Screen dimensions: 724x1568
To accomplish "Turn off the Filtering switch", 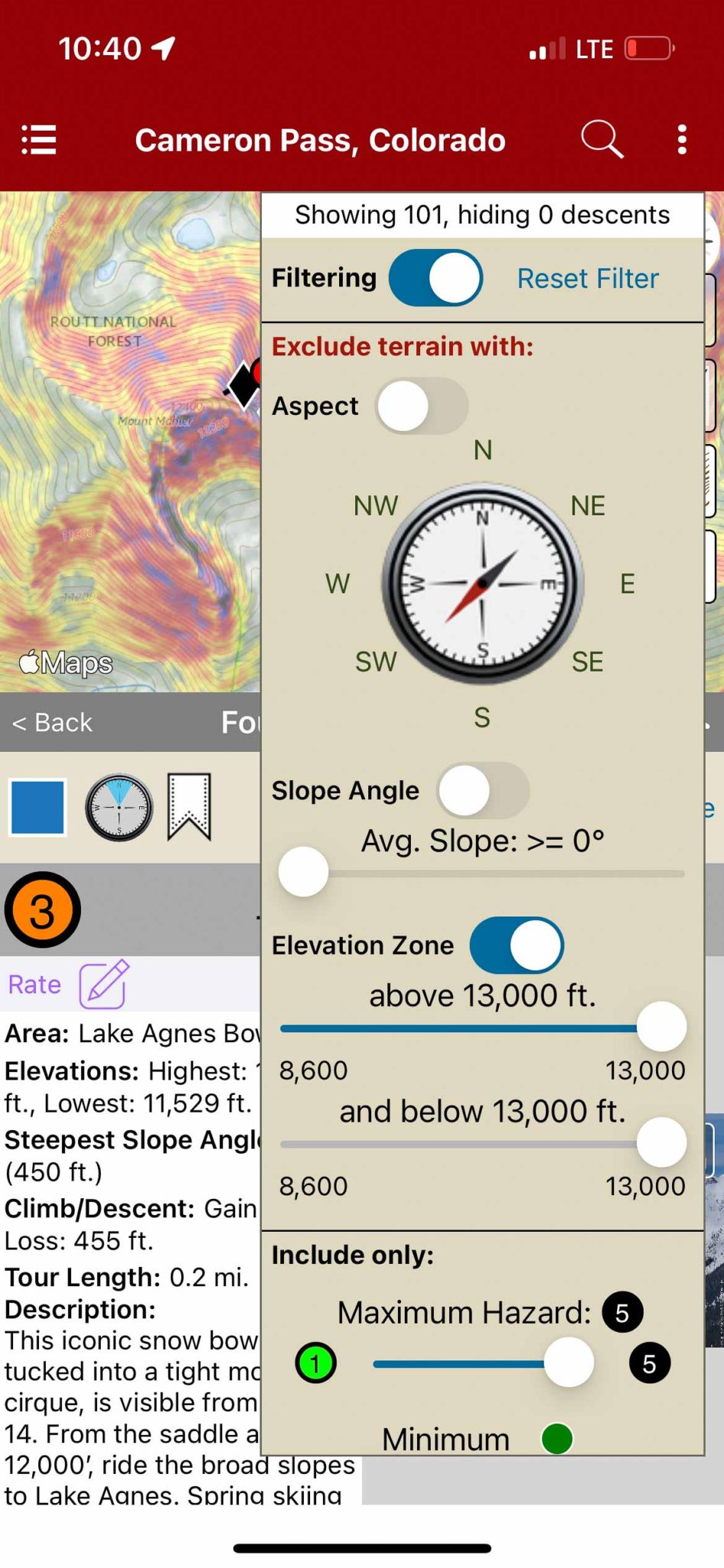I will 435,278.
